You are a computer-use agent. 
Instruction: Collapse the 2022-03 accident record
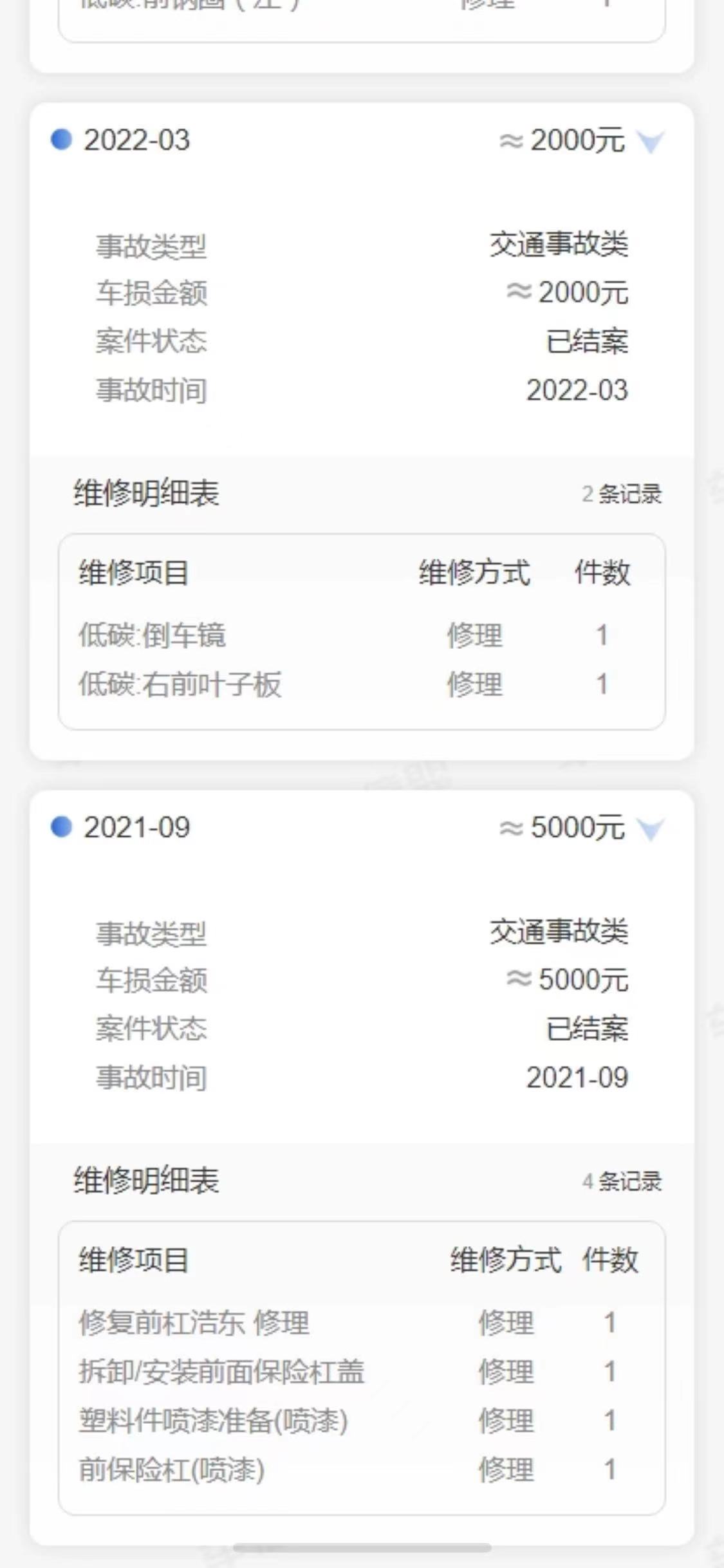point(650,142)
